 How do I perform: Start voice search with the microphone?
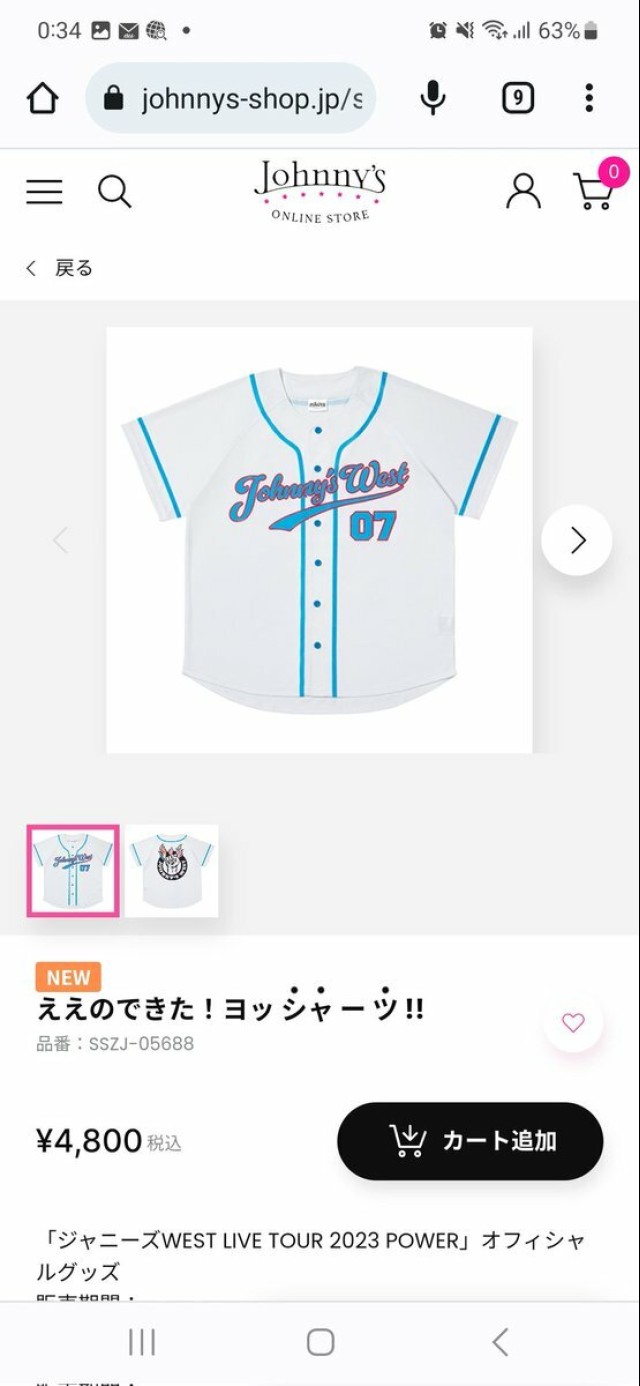433,98
